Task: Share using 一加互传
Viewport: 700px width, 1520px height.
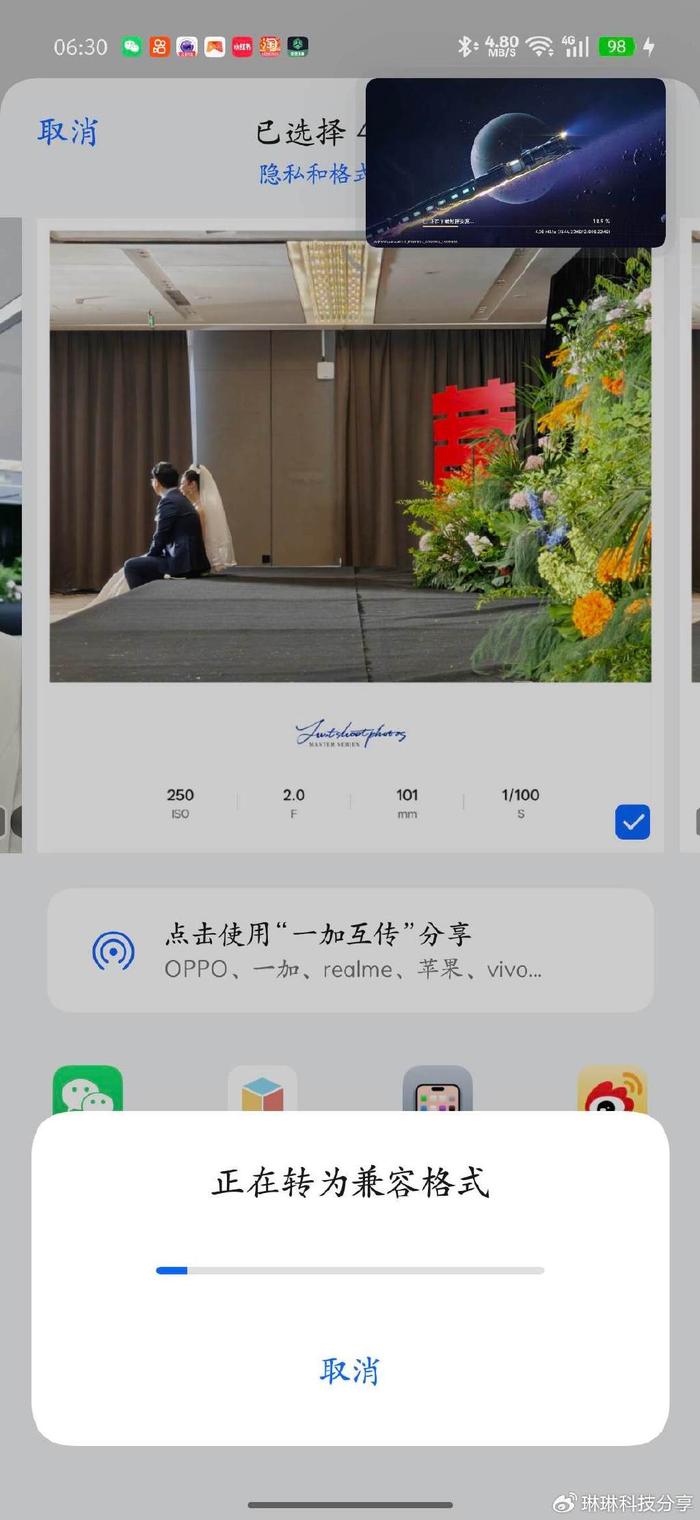Action: point(350,950)
